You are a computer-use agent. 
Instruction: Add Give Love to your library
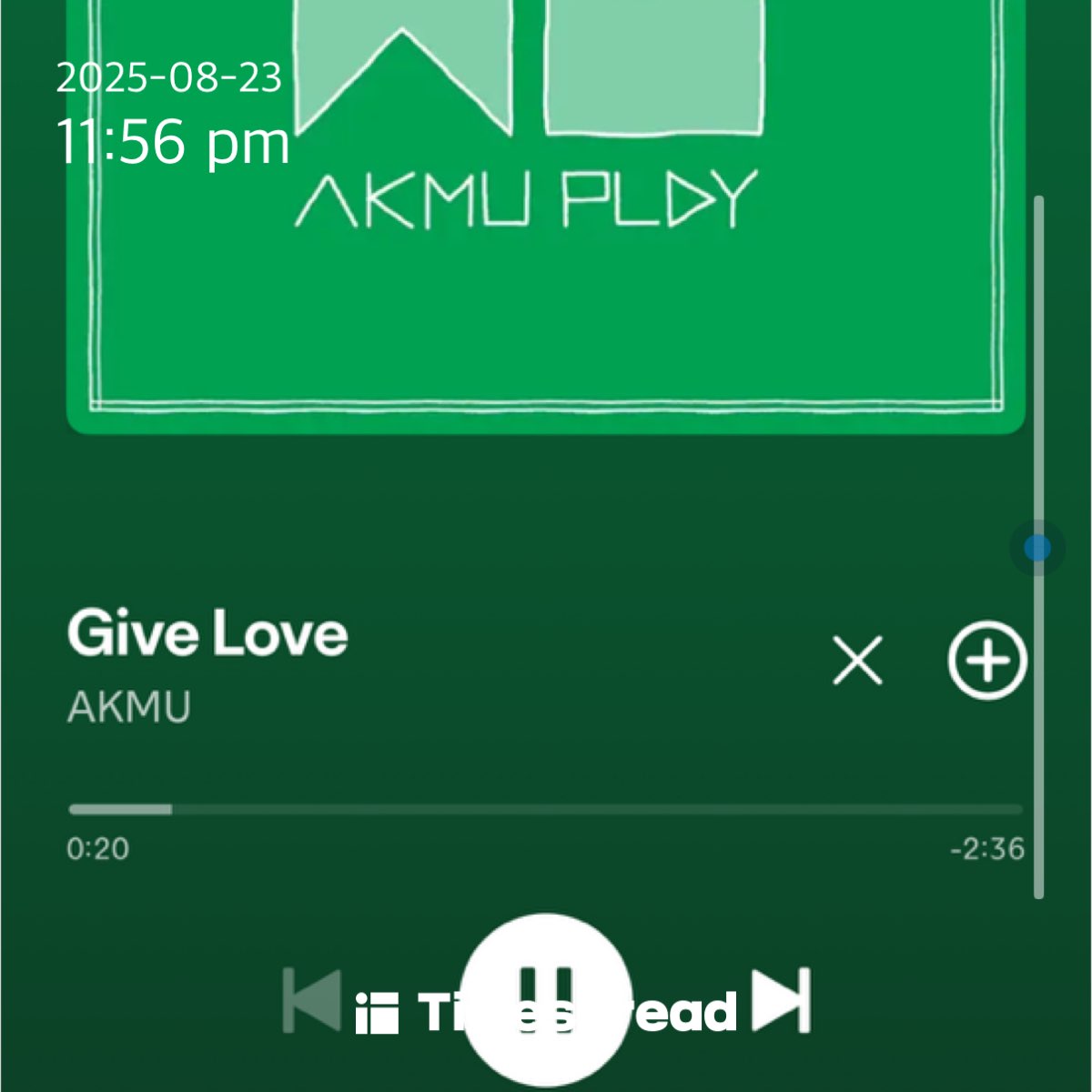(x=987, y=660)
